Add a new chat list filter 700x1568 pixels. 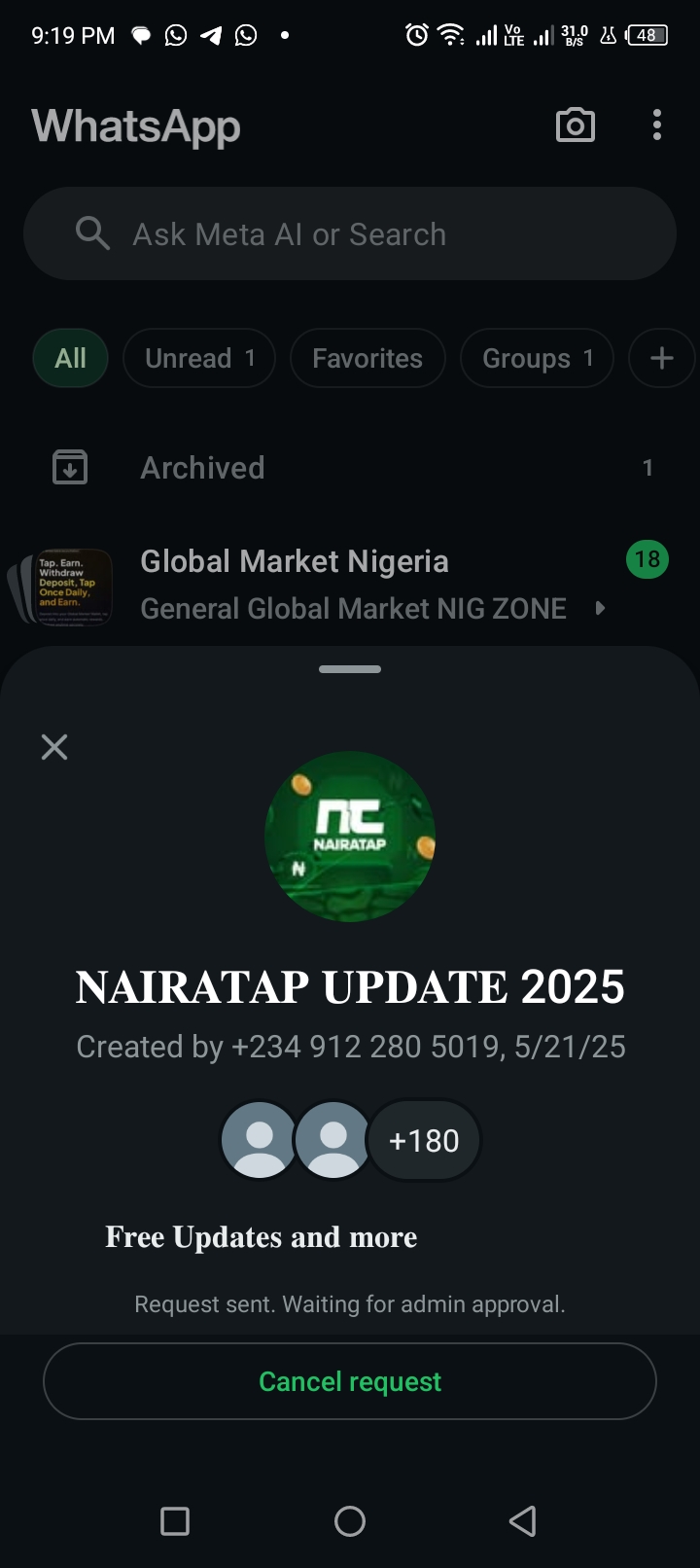point(661,358)
